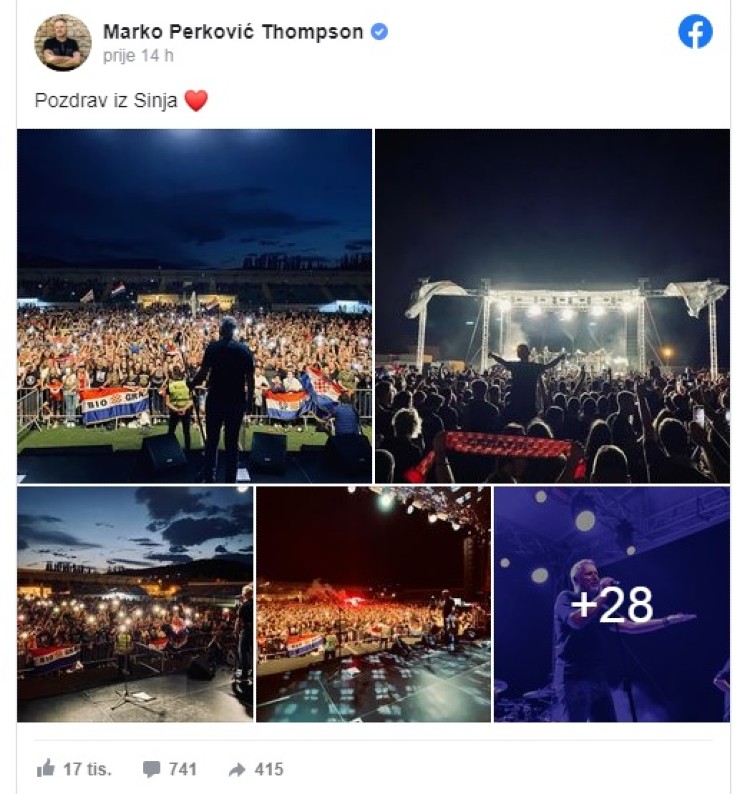
Task: Open the photo of the lit concert stage
Action: click(x=552, y=306)
